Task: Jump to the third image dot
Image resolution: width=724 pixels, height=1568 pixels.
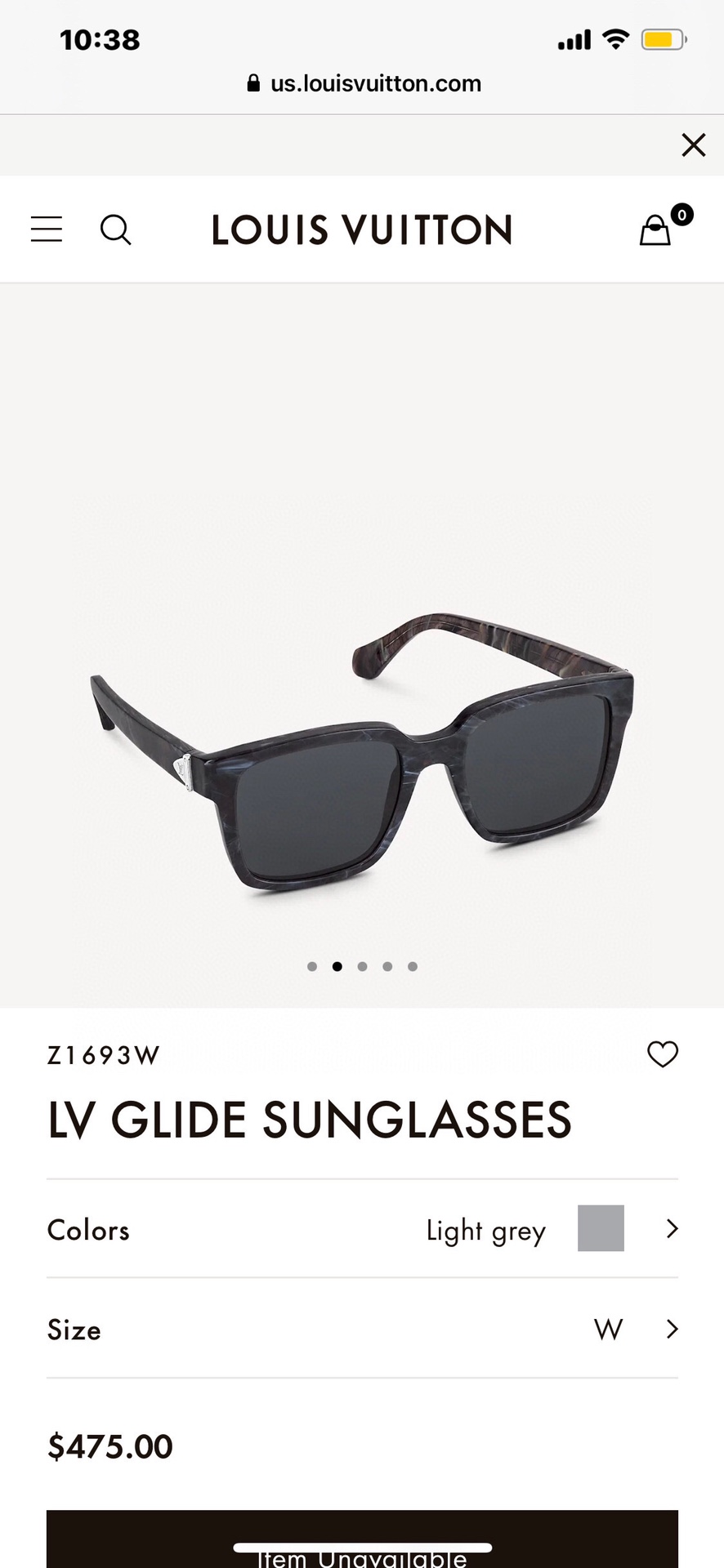Action: (x=362, y=966)
